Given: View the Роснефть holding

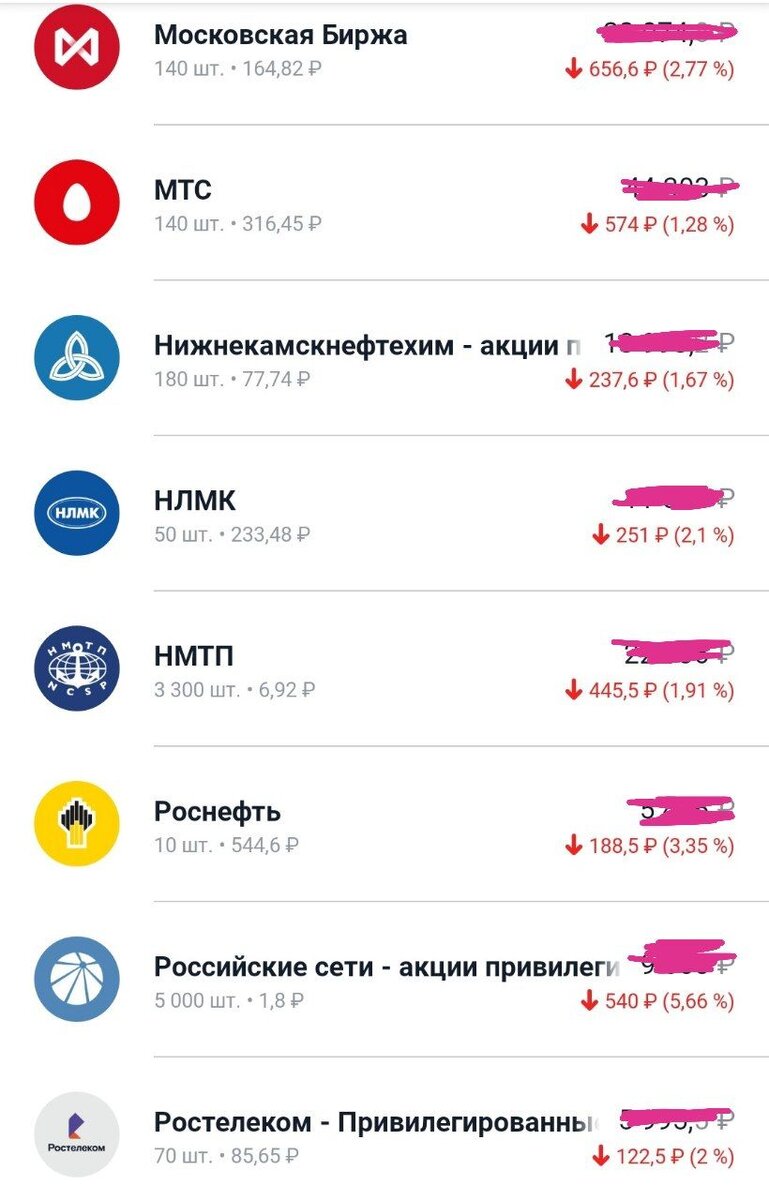Looking at the screenshot, I should [x=217, y=811].
